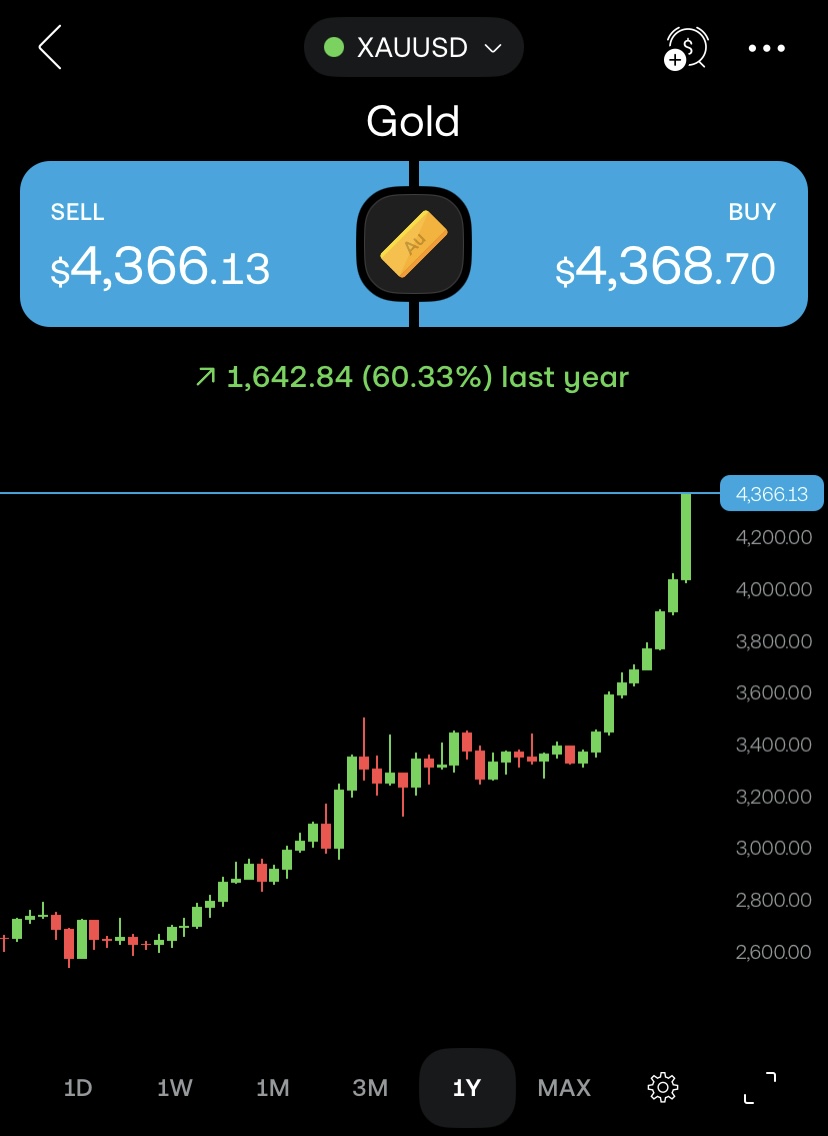The height and width of the screenshot is (1136, 828).
Task: Create a price alert
Action: (x=686, y=47)
